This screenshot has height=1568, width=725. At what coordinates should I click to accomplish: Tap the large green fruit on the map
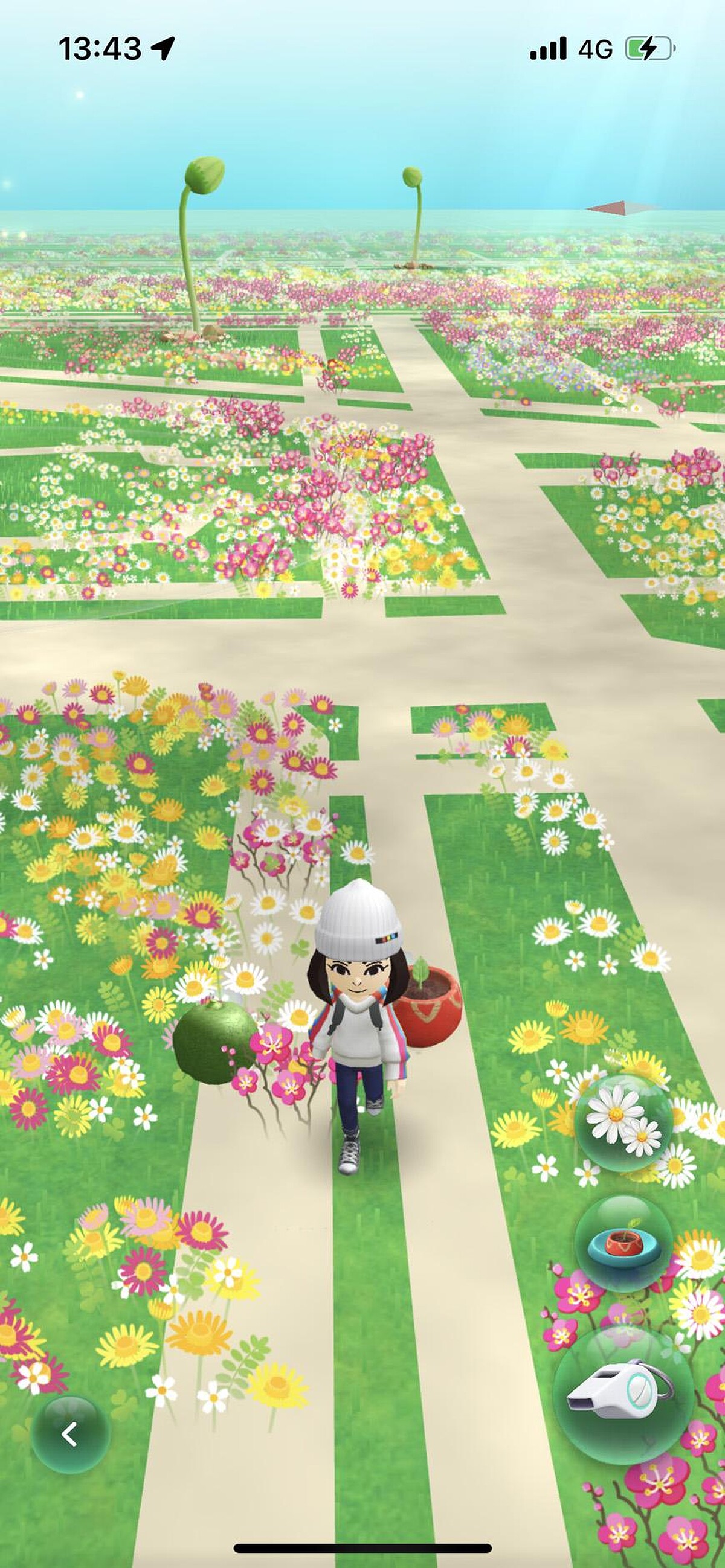point(214,1042)
